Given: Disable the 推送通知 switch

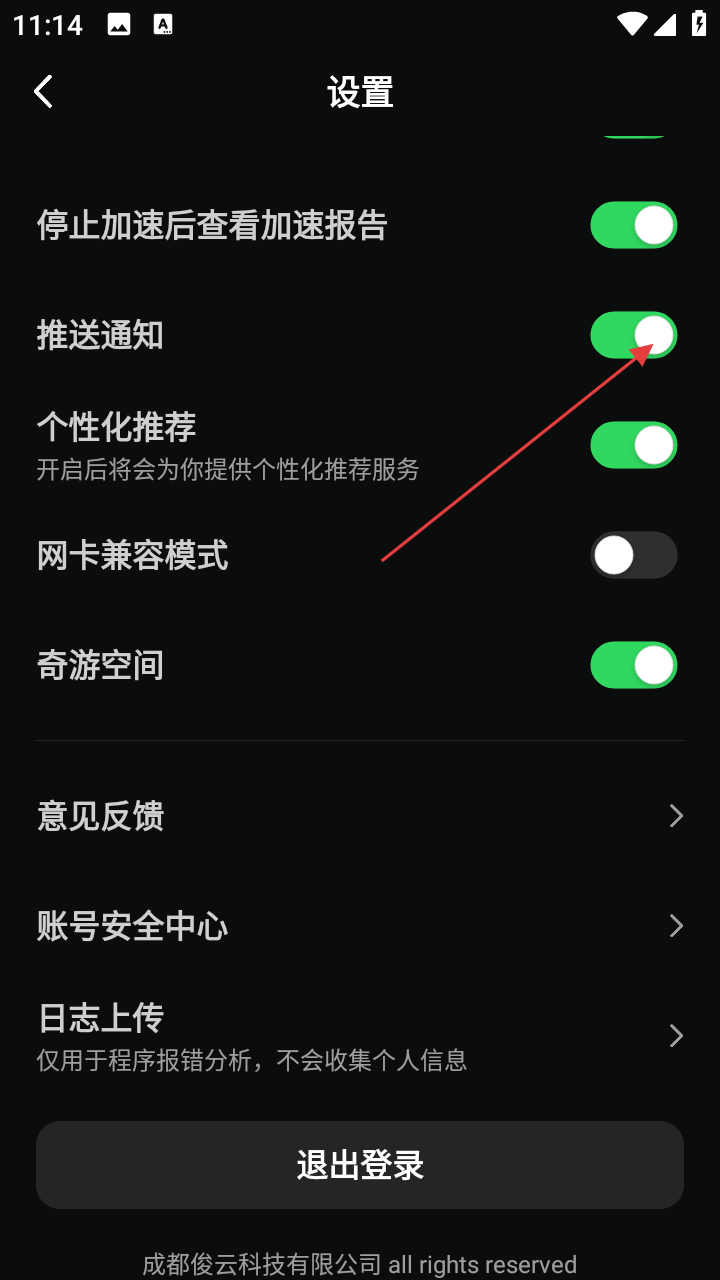Looking at the screenshot, I should click(633, 336).
